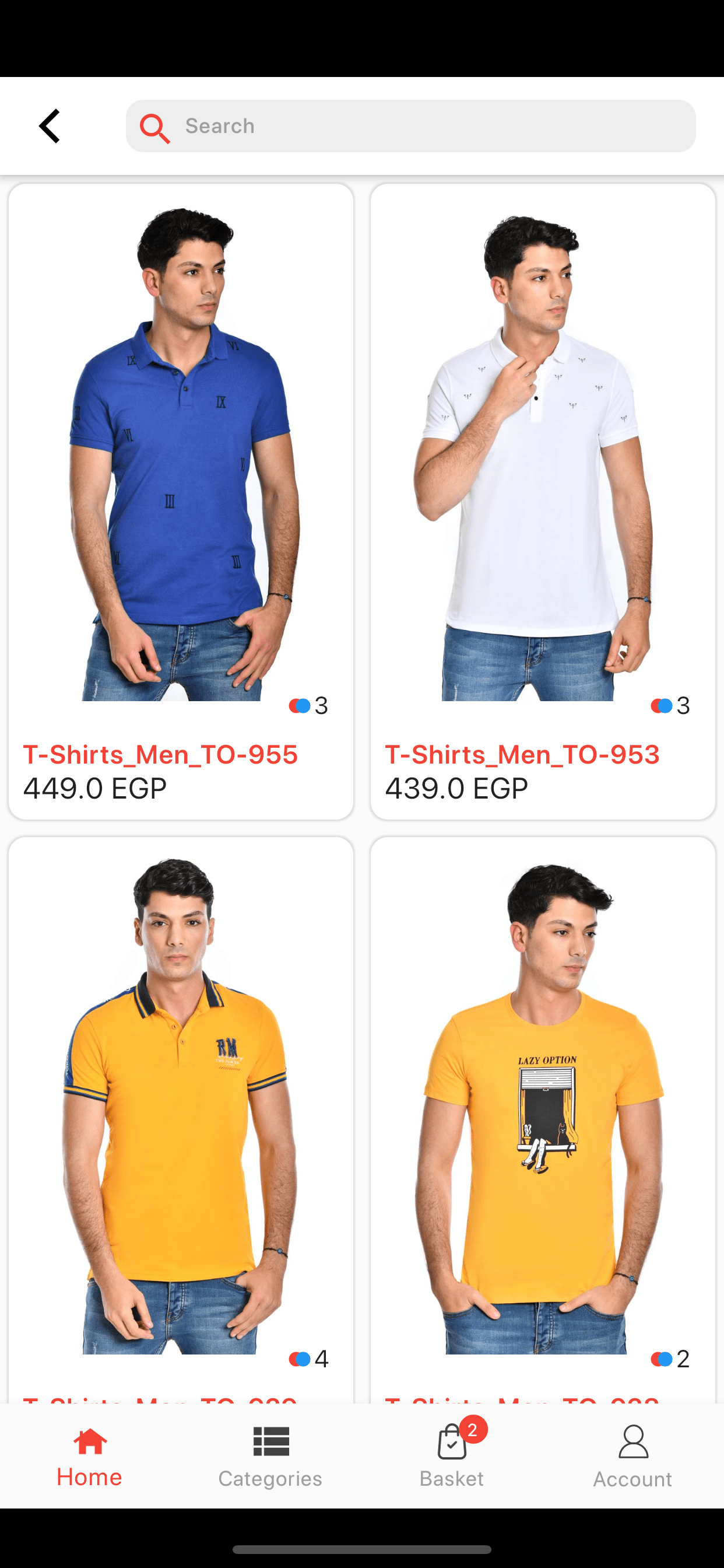Switch to the Categories tab
Image resolution: width=724 pixels, height=1568 pixels.
click(270, 1457)
